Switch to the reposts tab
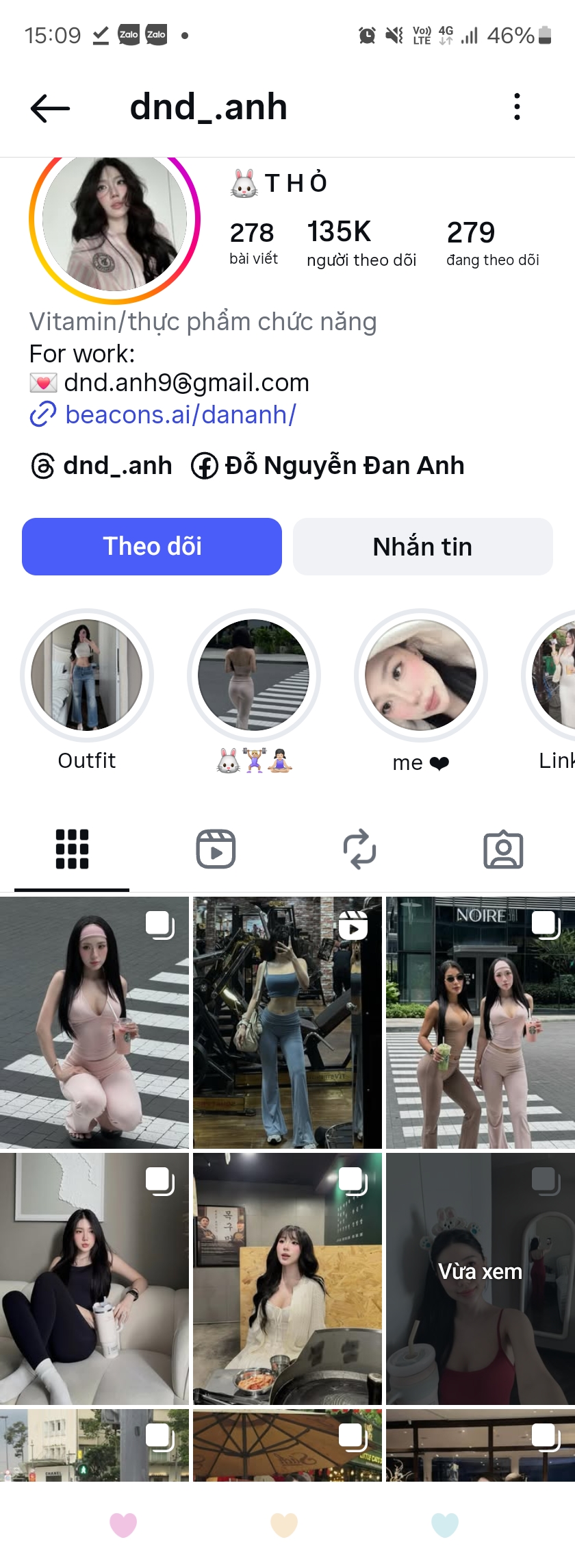Screen dimensions: 575x1568 [359, 849]
